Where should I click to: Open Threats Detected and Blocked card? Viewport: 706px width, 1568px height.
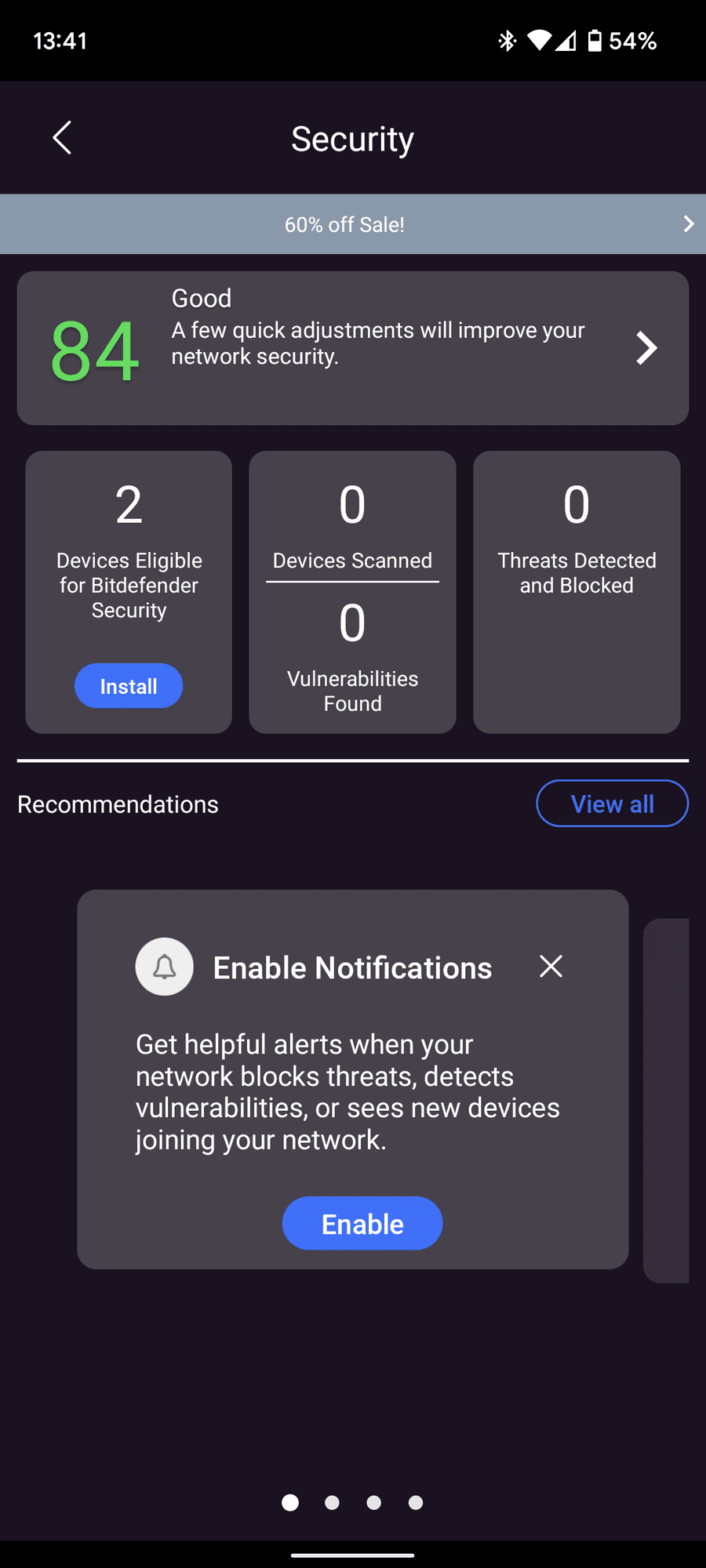[577, 592]
